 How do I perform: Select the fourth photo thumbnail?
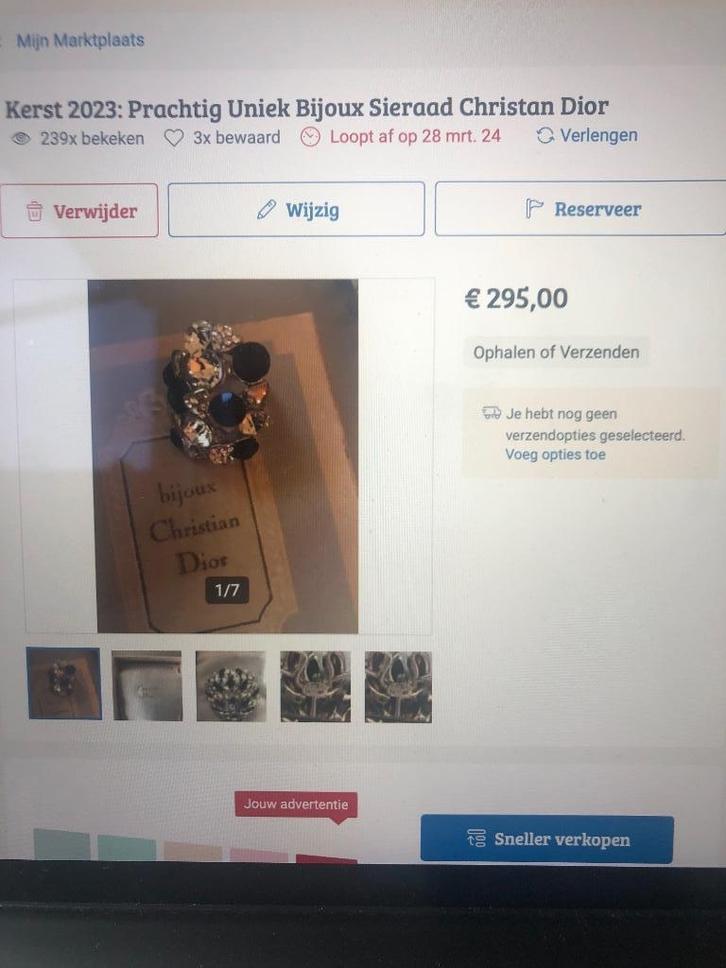(x=315, y=686)
